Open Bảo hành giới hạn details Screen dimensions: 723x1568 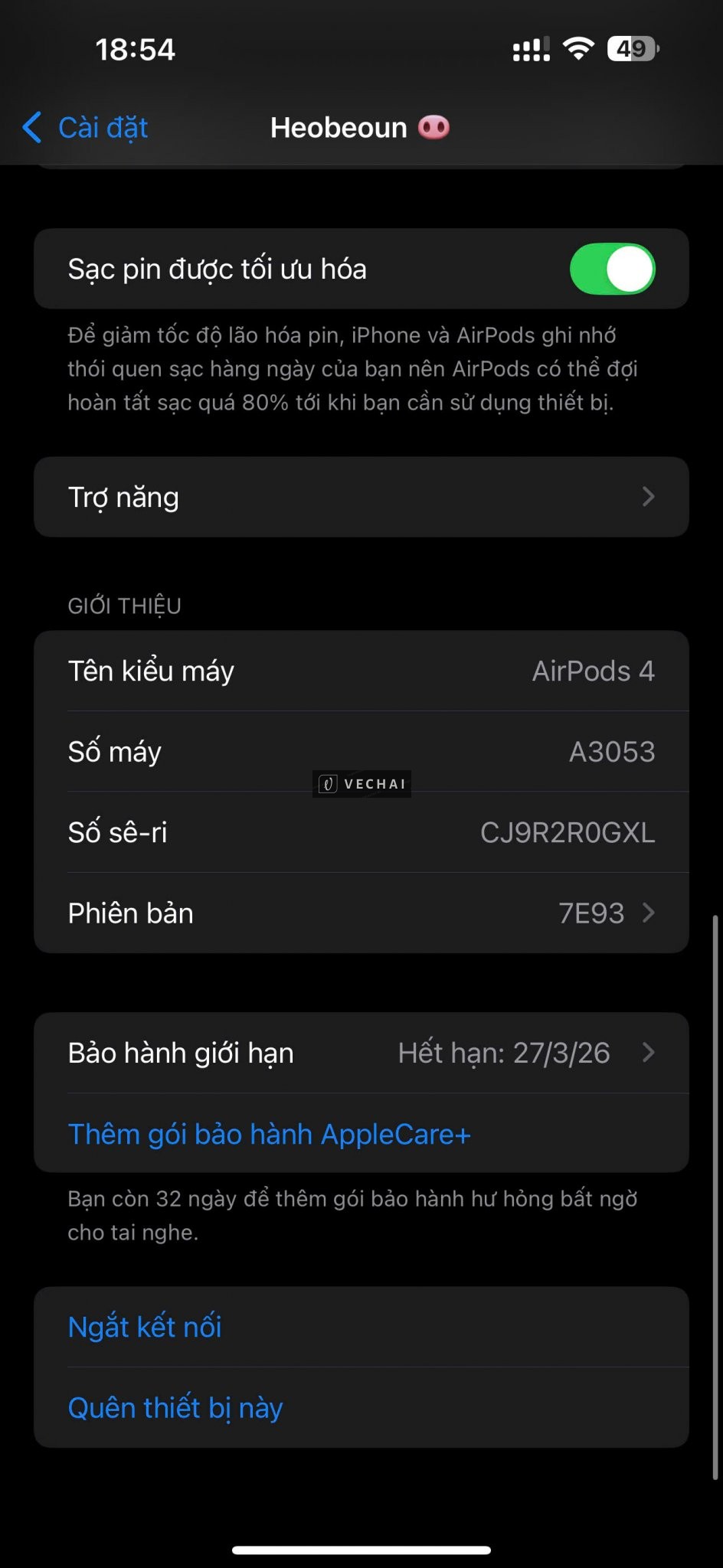tap(361, 1053)
